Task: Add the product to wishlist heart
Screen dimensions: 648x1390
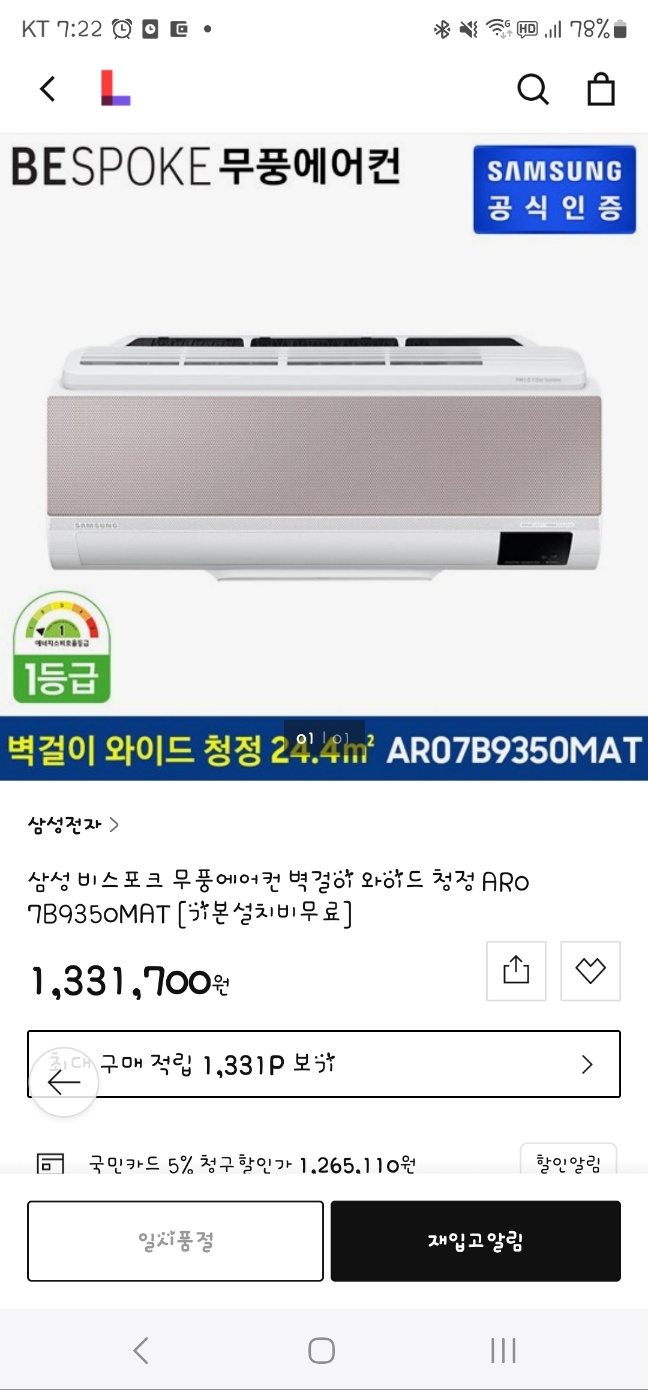Action: click(590, 970)
